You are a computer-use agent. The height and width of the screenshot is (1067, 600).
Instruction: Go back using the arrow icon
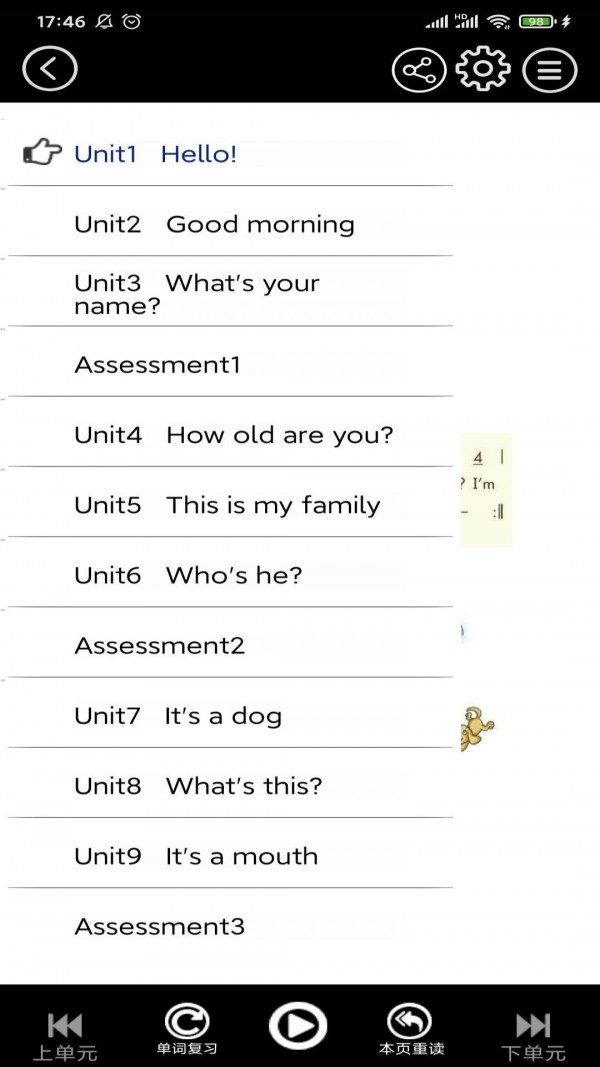pos(49,69)
